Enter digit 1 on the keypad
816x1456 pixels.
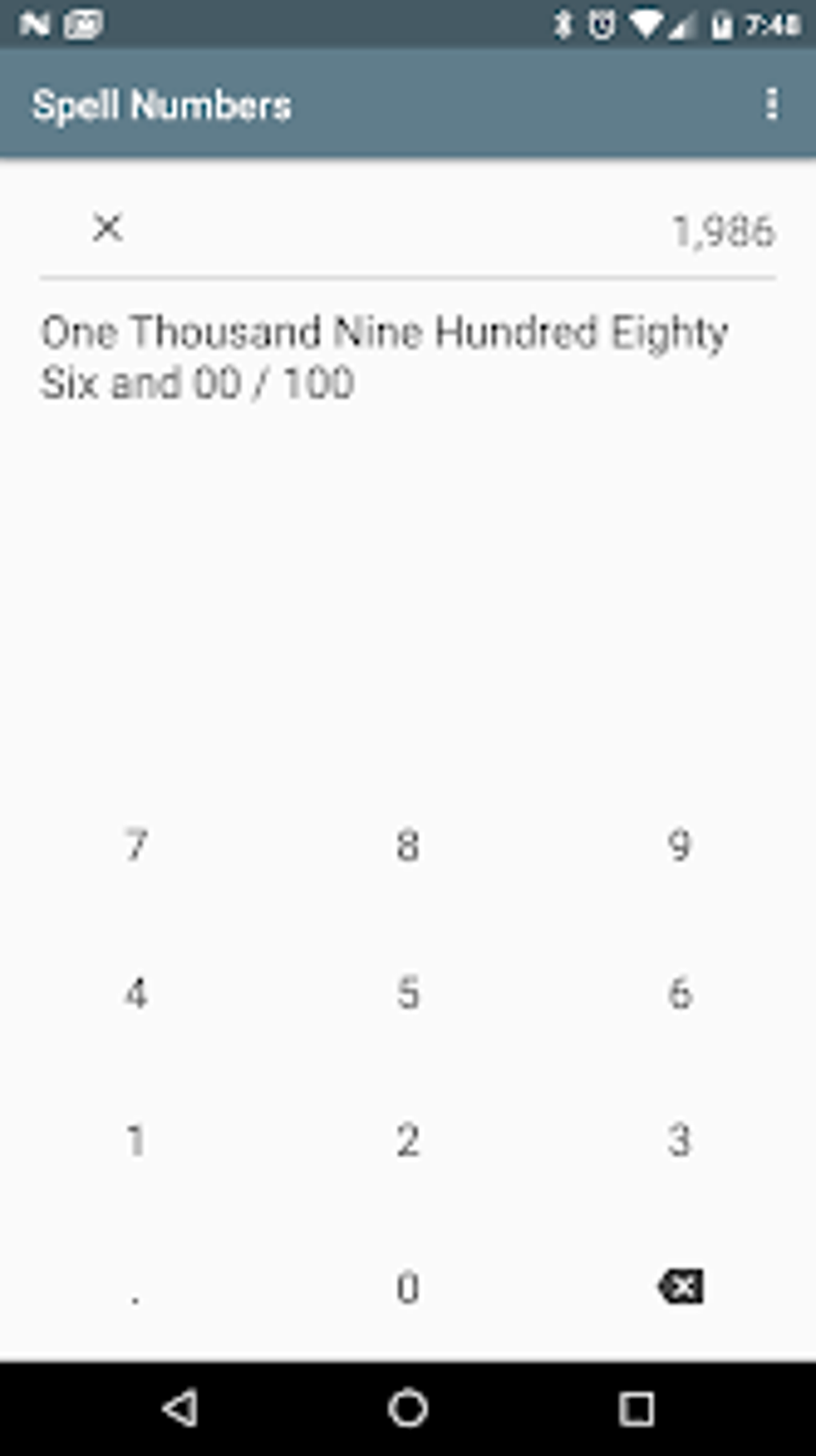tap(136, 1141)
